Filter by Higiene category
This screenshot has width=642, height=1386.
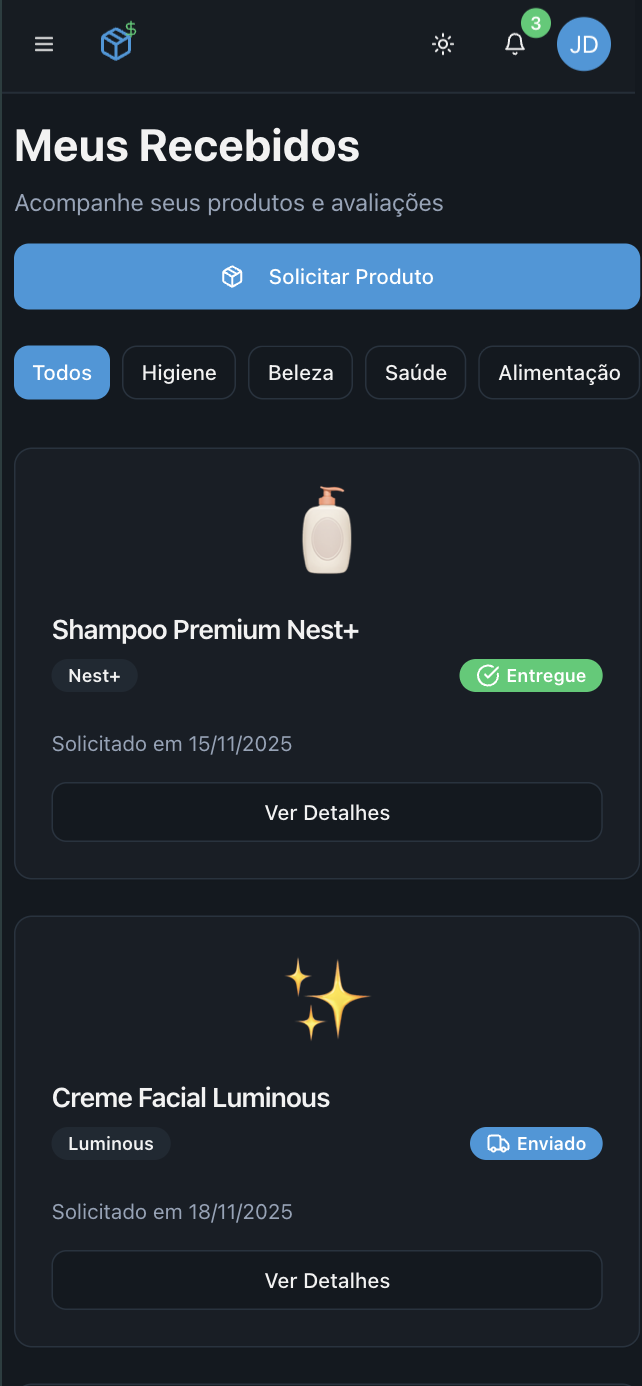(x=179, y=373)
